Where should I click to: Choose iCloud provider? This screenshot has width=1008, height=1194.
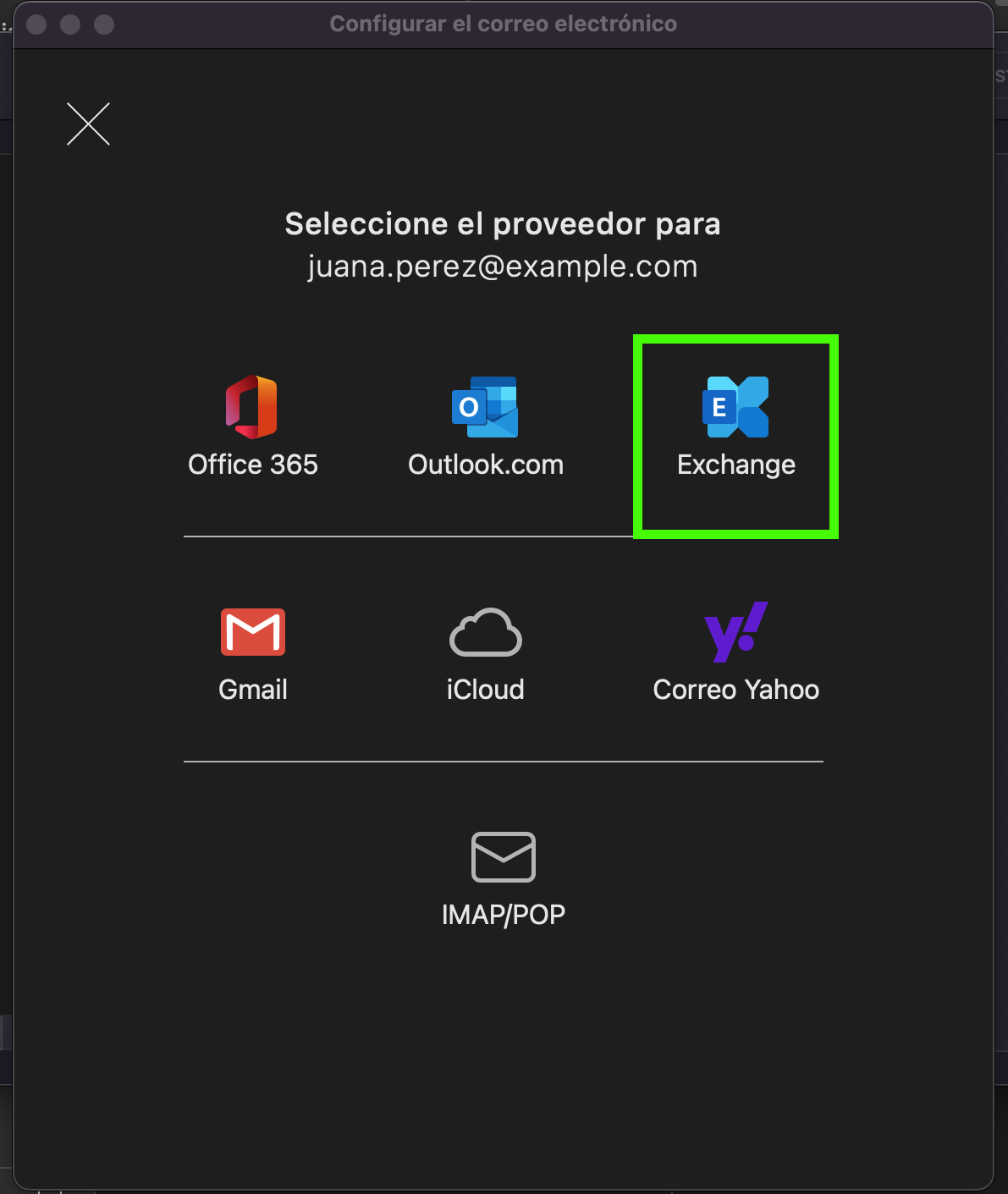[485, 653]
